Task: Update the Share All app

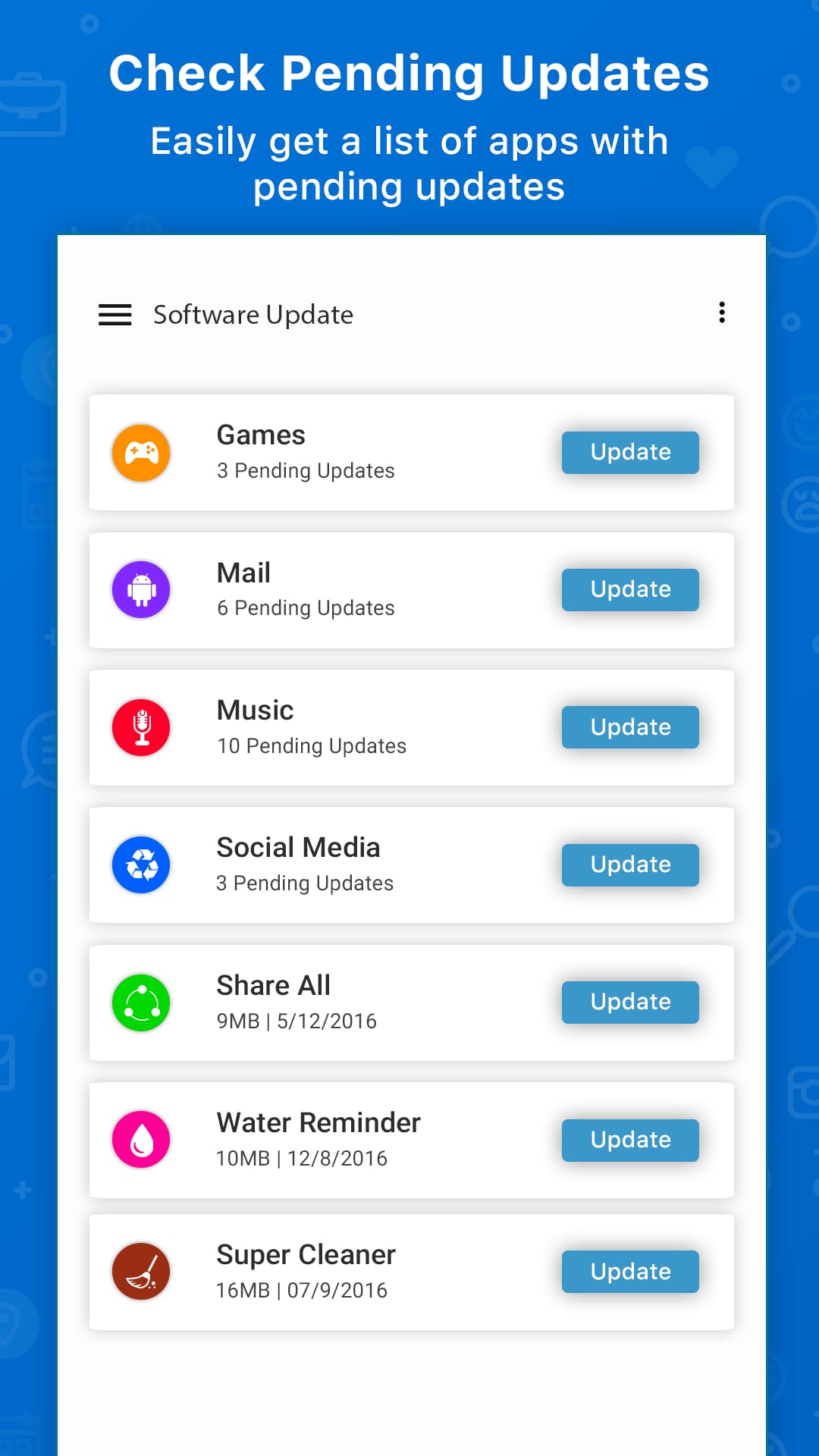Action: 629,1002
